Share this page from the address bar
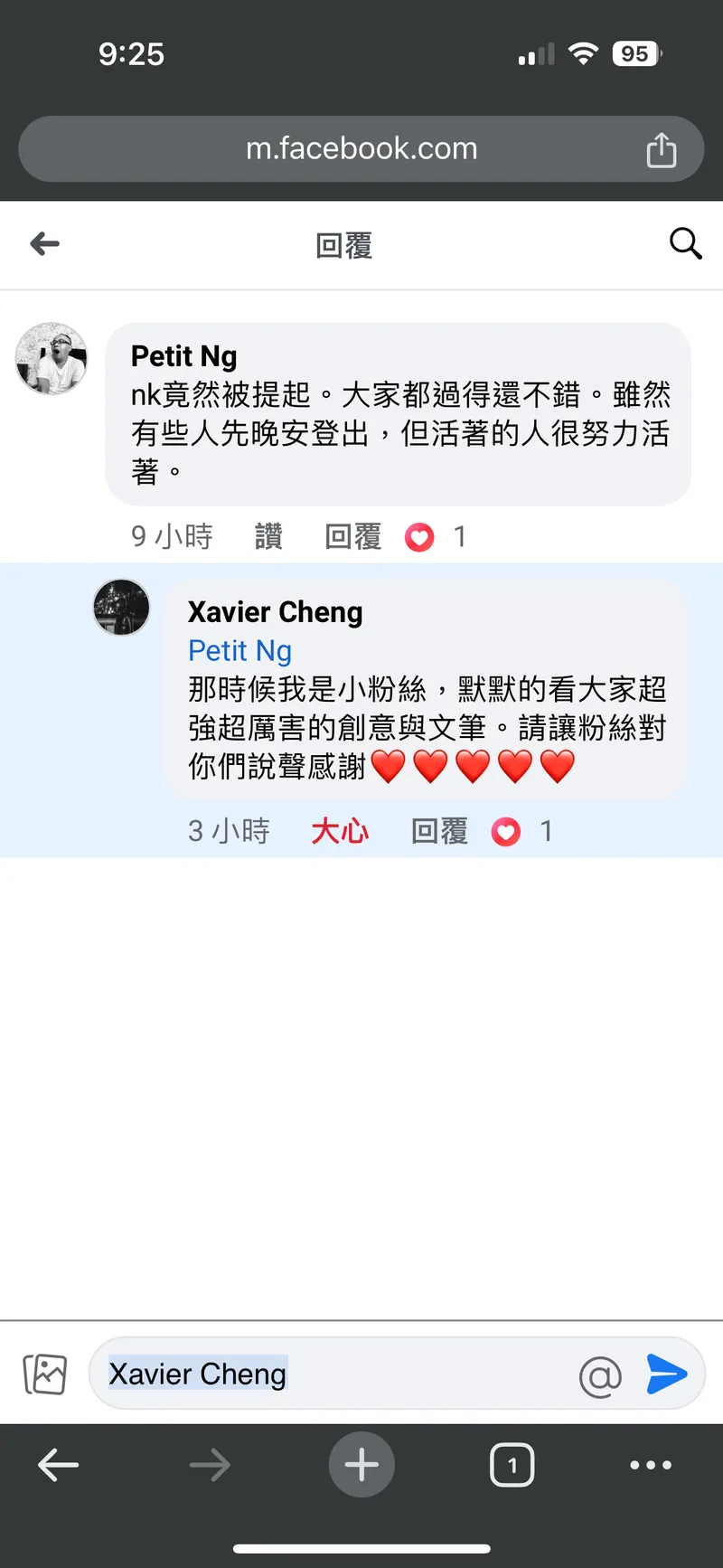This screenshot has width=723, height=1568. tap(661, 150)
